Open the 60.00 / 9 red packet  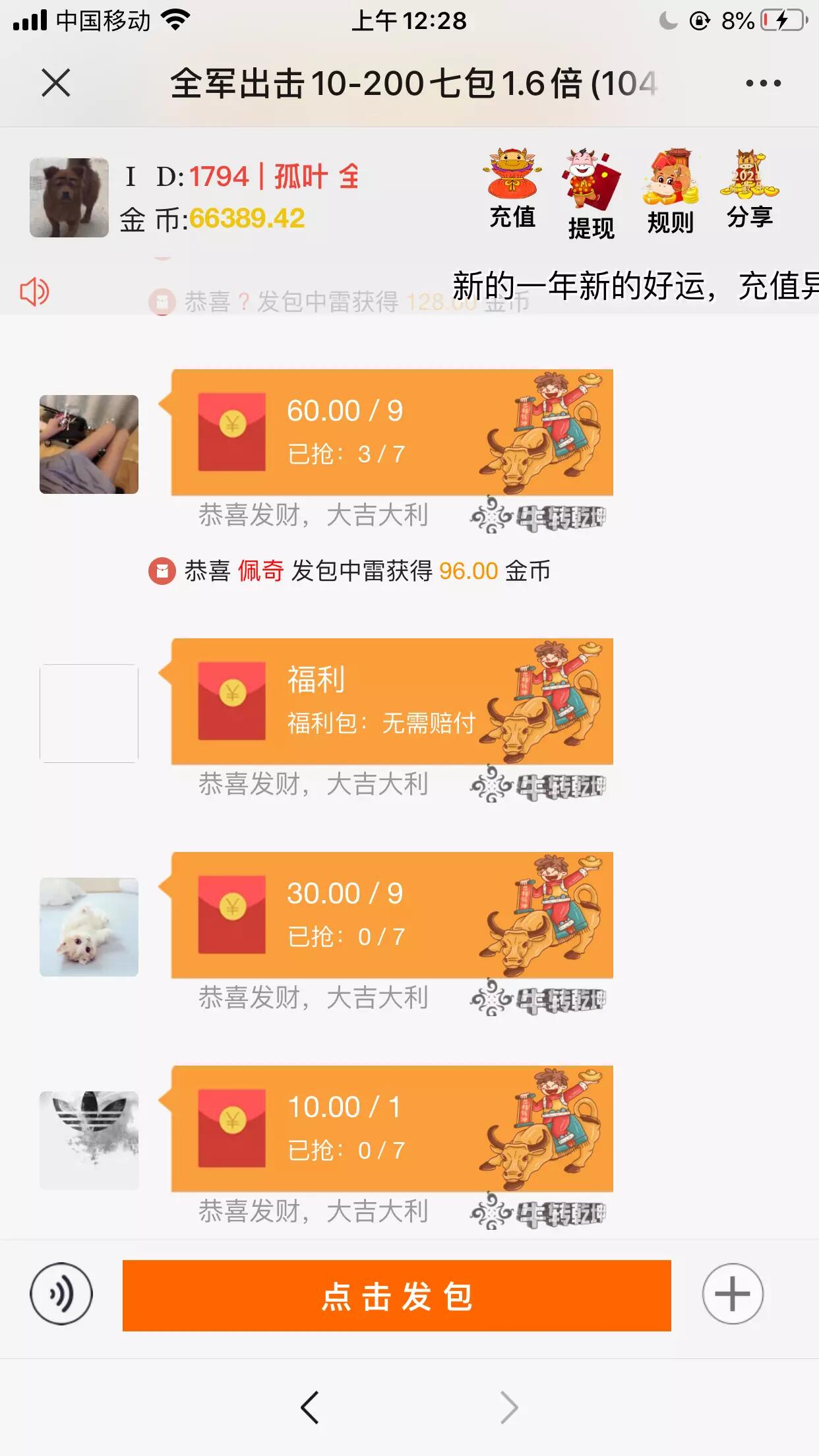[392, 433]
